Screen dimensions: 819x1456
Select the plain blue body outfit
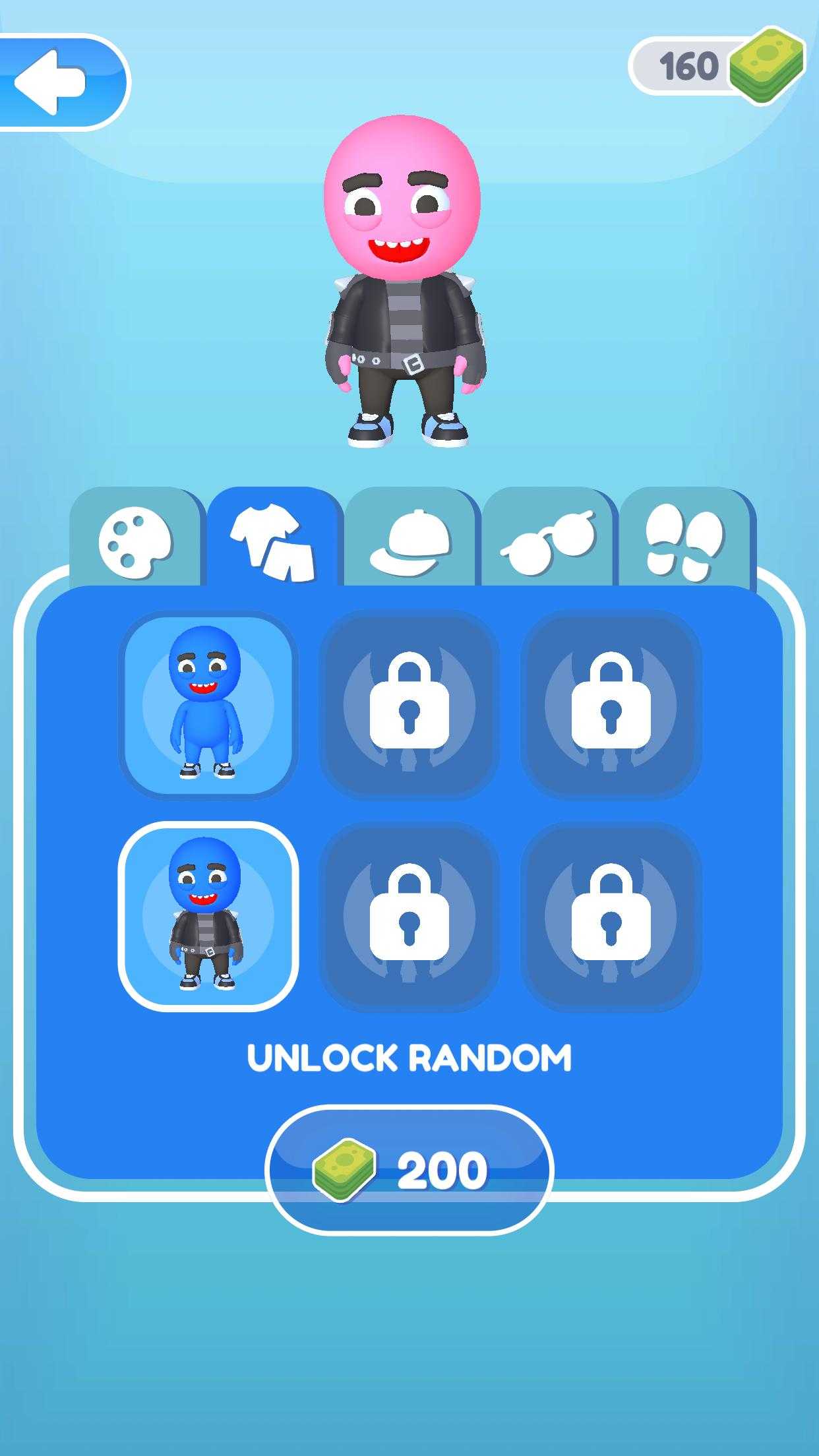pyautogui.click(x=208, y=704)
